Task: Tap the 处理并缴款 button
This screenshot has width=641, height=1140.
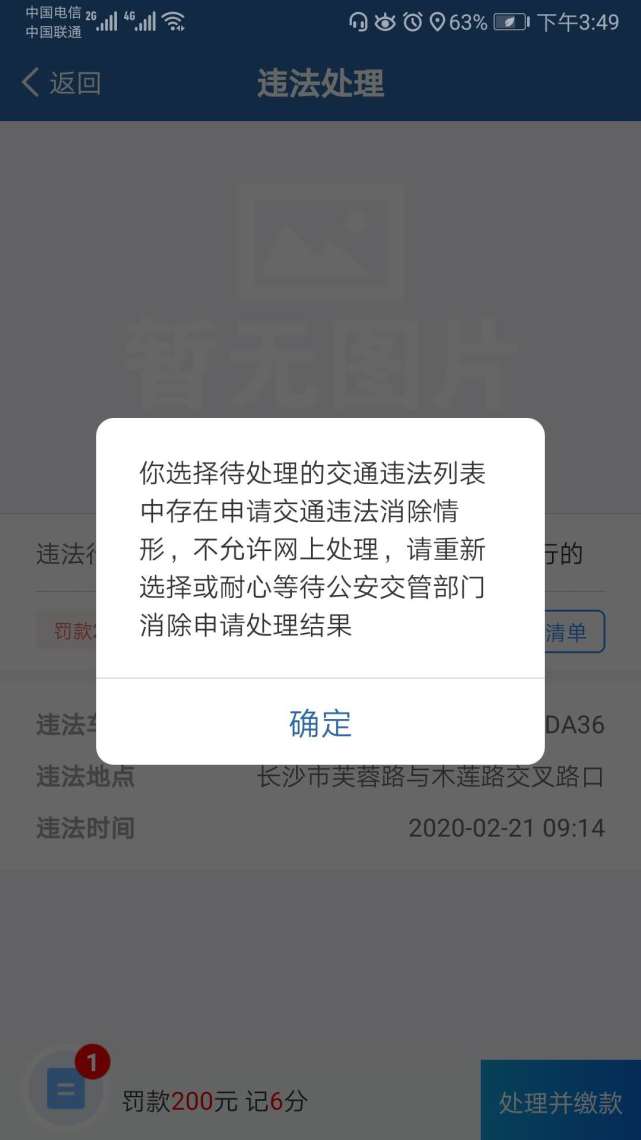Action: point(560,1101)
